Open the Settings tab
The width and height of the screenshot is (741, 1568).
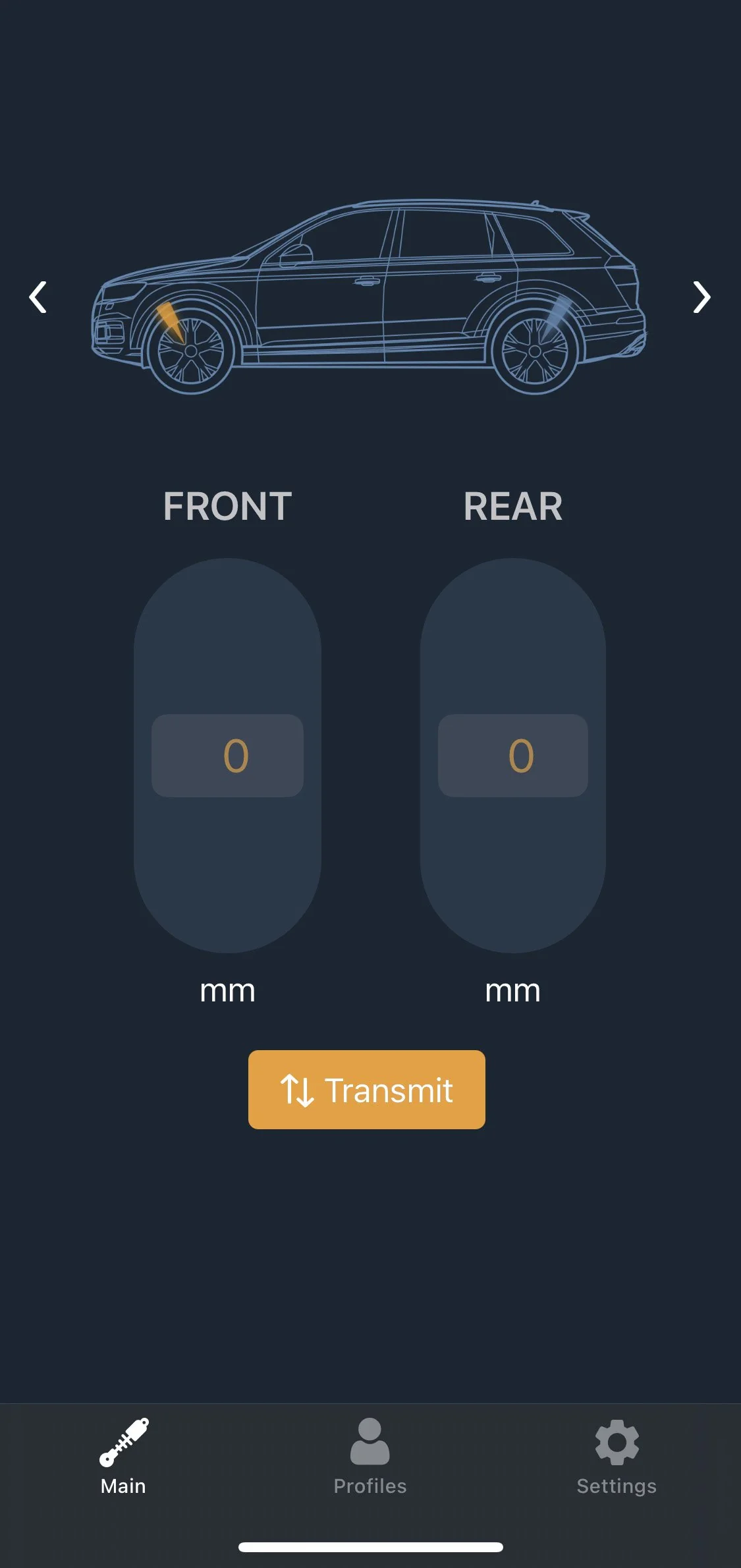click(x=617, y=1457)
